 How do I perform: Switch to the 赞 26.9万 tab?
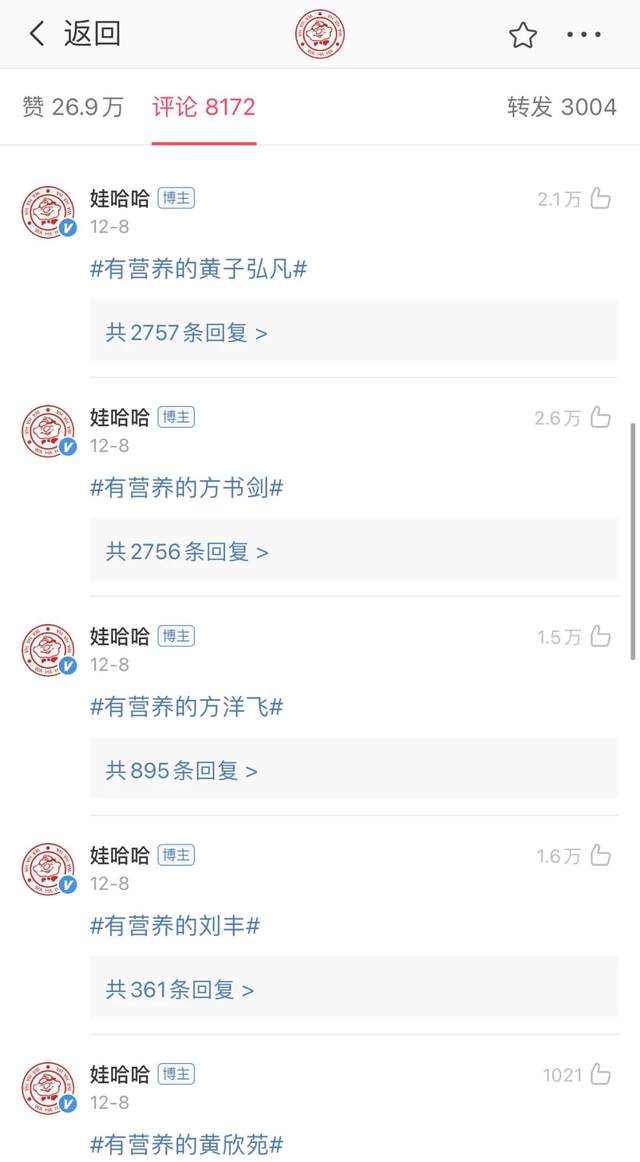pos(72,107)
